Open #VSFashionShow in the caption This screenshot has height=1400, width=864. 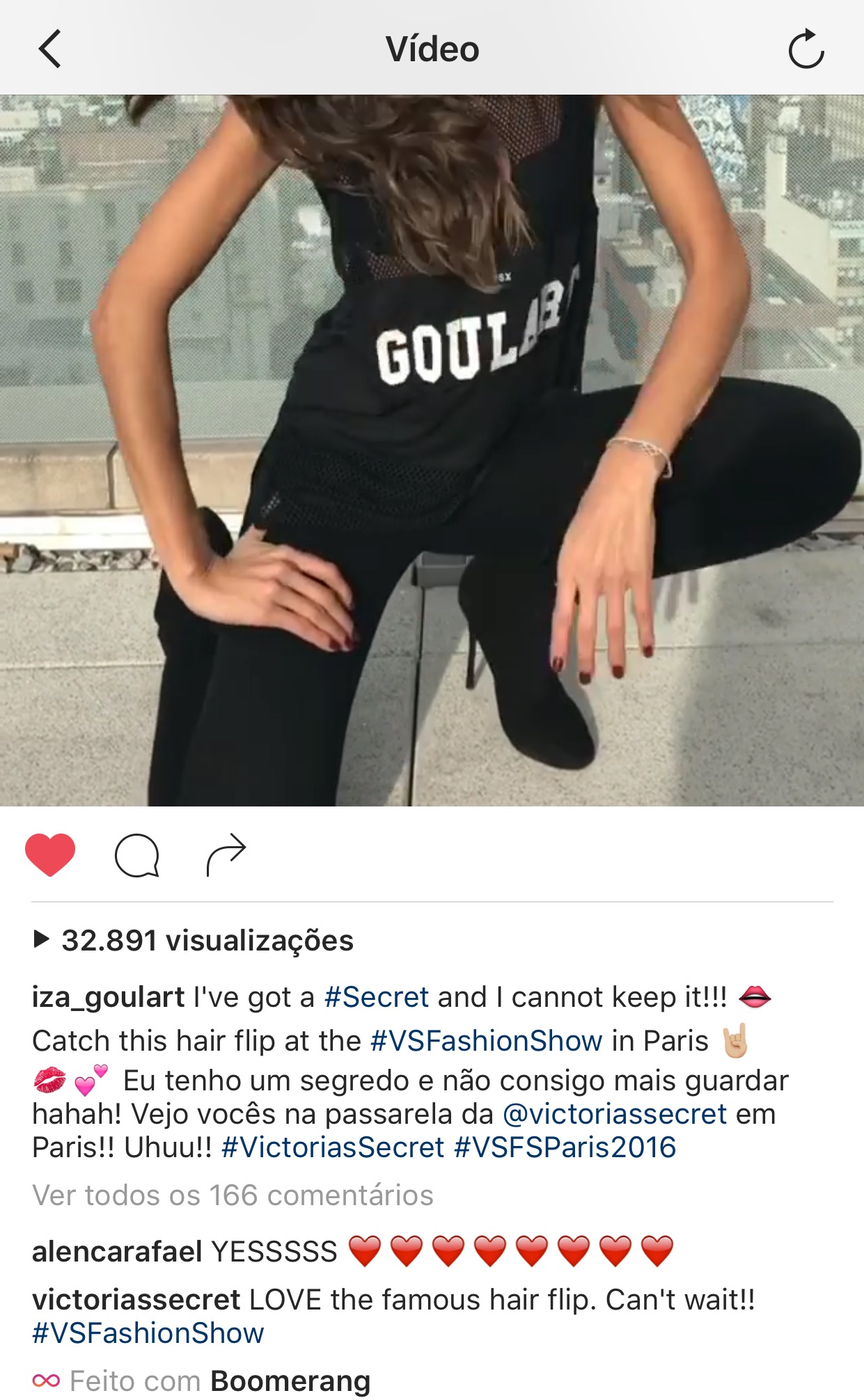pos(486,1041)
